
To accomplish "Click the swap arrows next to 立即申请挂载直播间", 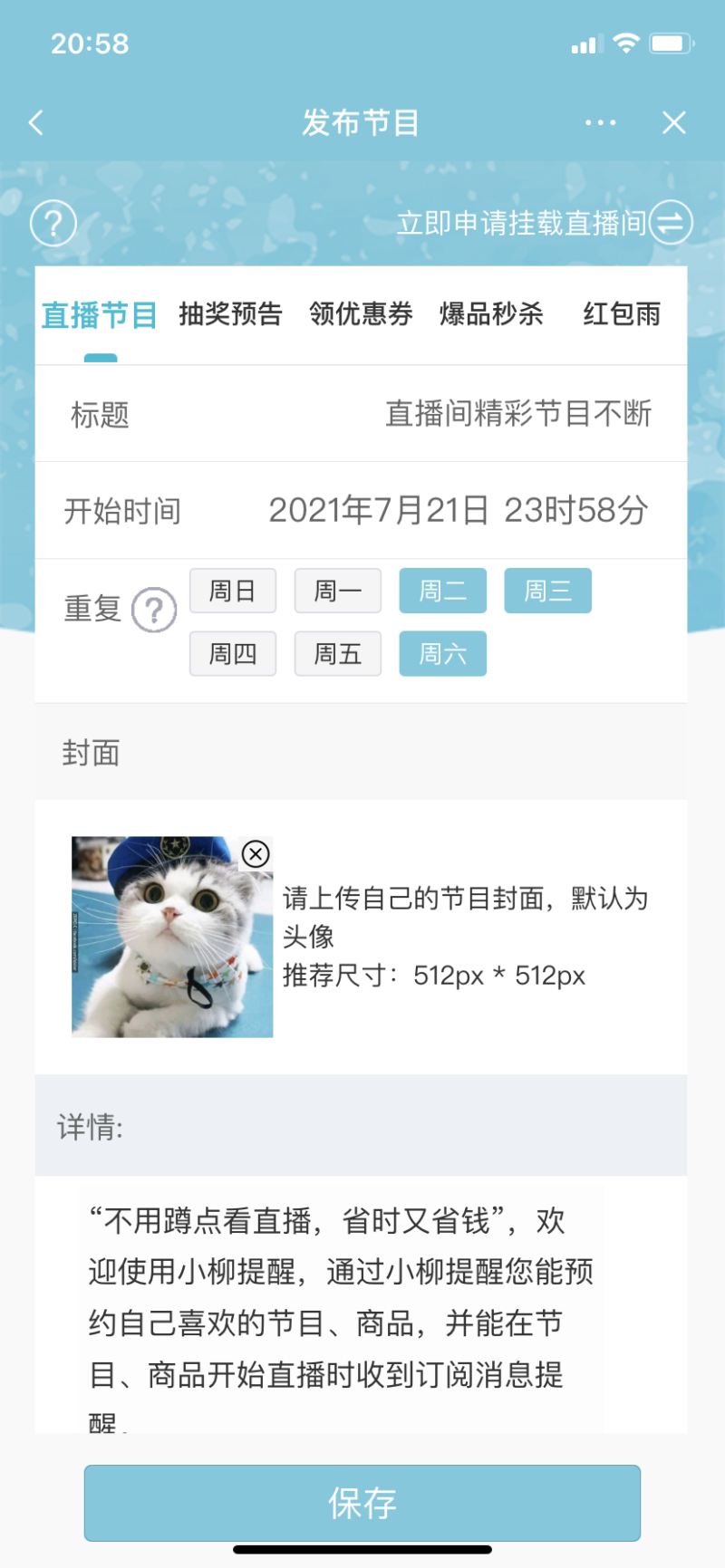I will tap(669, 223).
